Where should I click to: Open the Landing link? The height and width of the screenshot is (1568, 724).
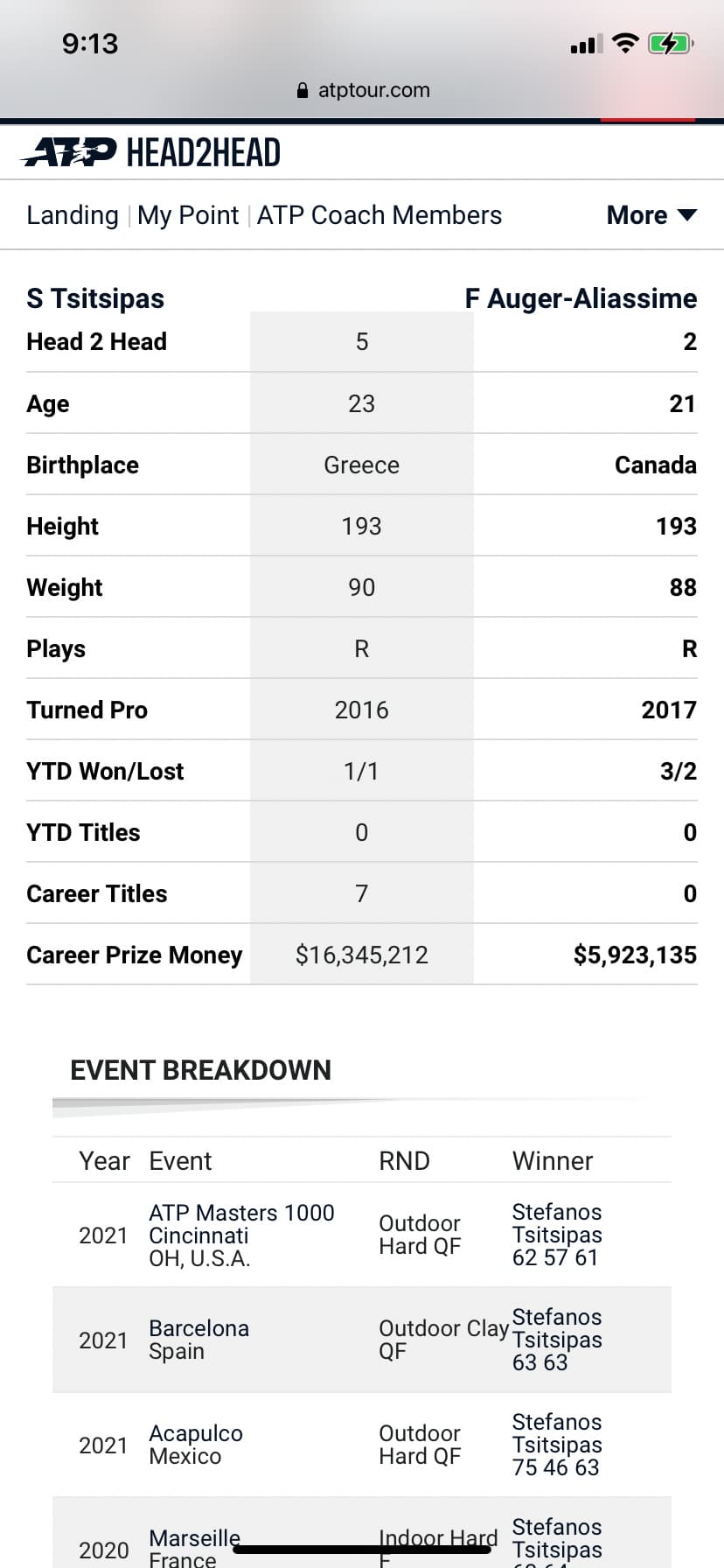[x=73, y=215]
